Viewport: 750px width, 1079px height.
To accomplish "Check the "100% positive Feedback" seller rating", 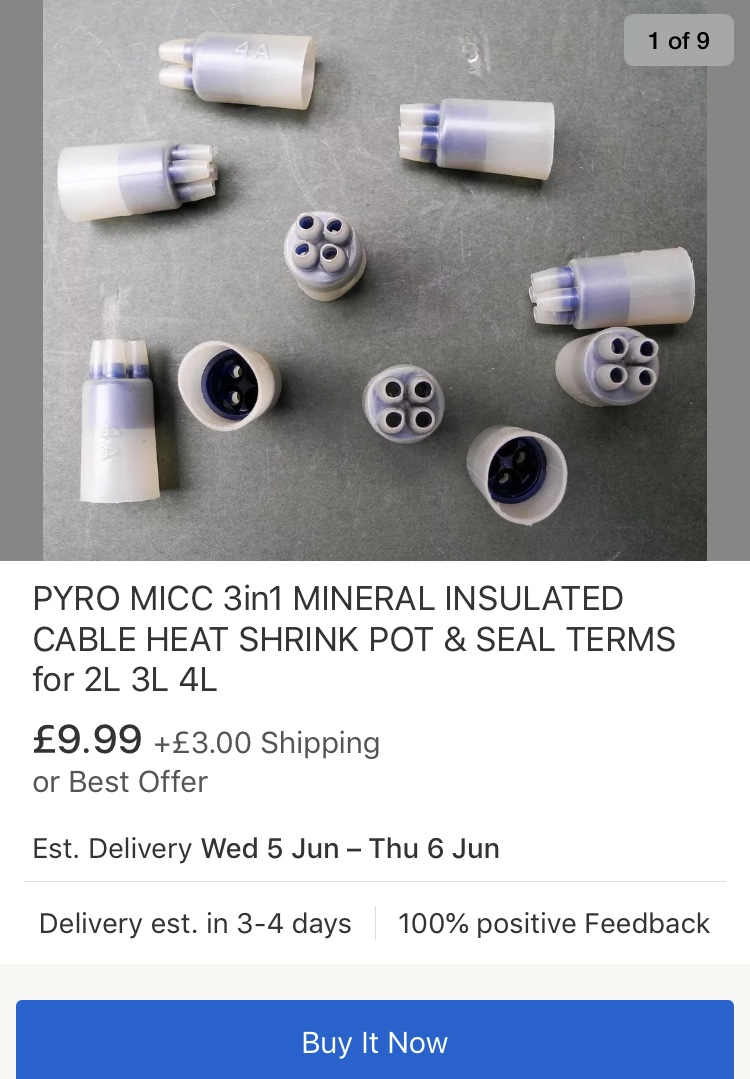I will (x=553, y=923).
